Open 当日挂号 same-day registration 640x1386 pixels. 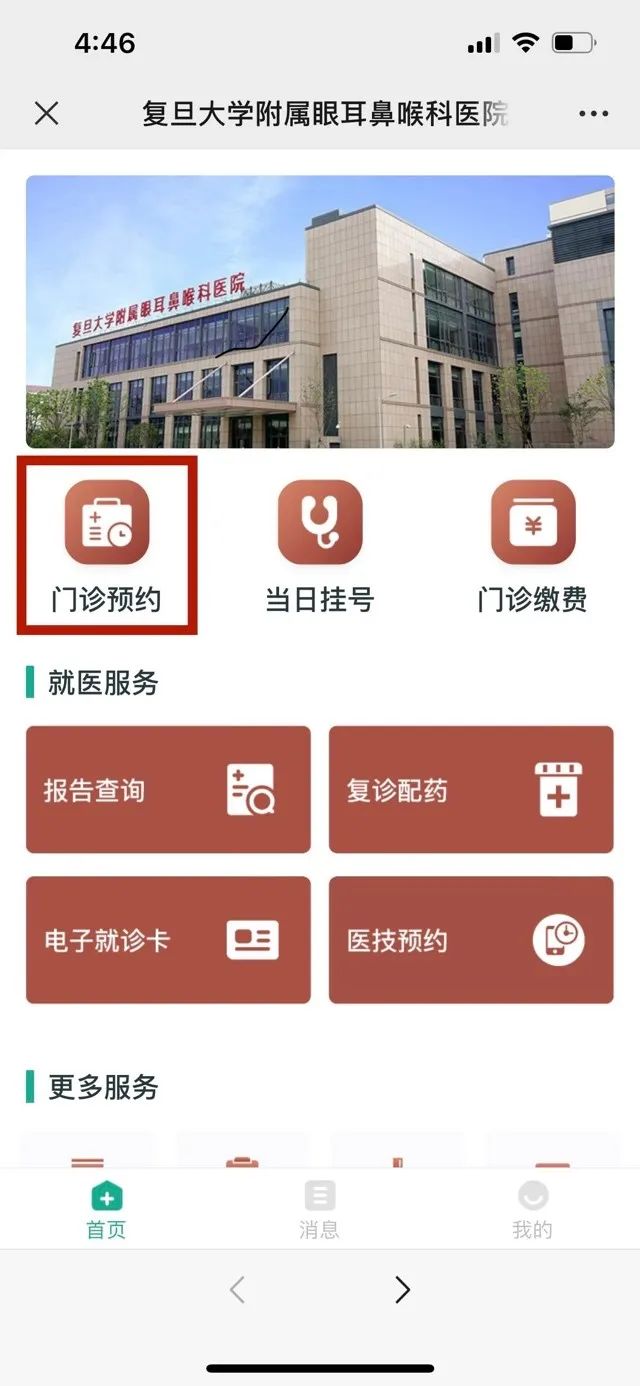[320, 545]
